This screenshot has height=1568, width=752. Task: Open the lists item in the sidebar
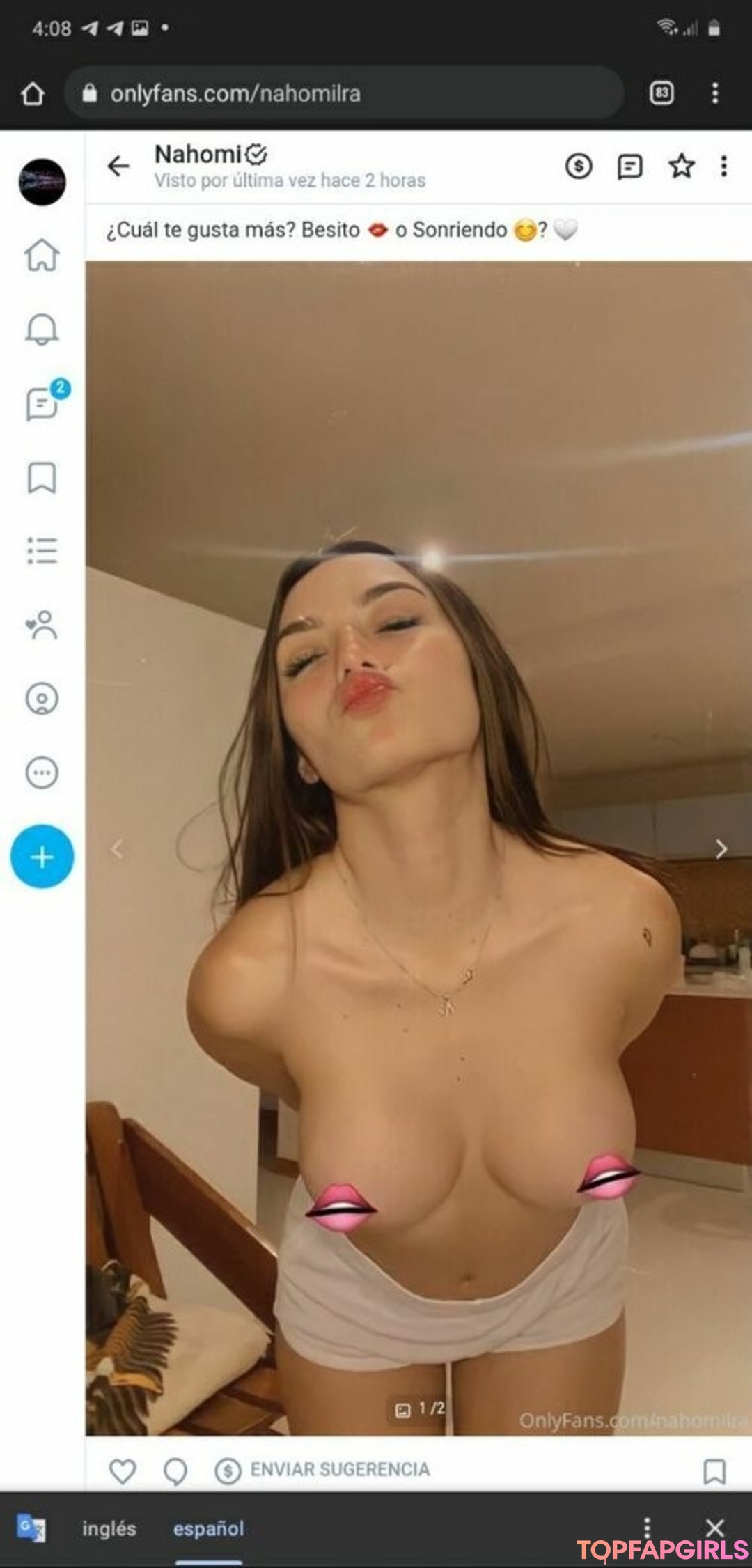tap(42, 550)
